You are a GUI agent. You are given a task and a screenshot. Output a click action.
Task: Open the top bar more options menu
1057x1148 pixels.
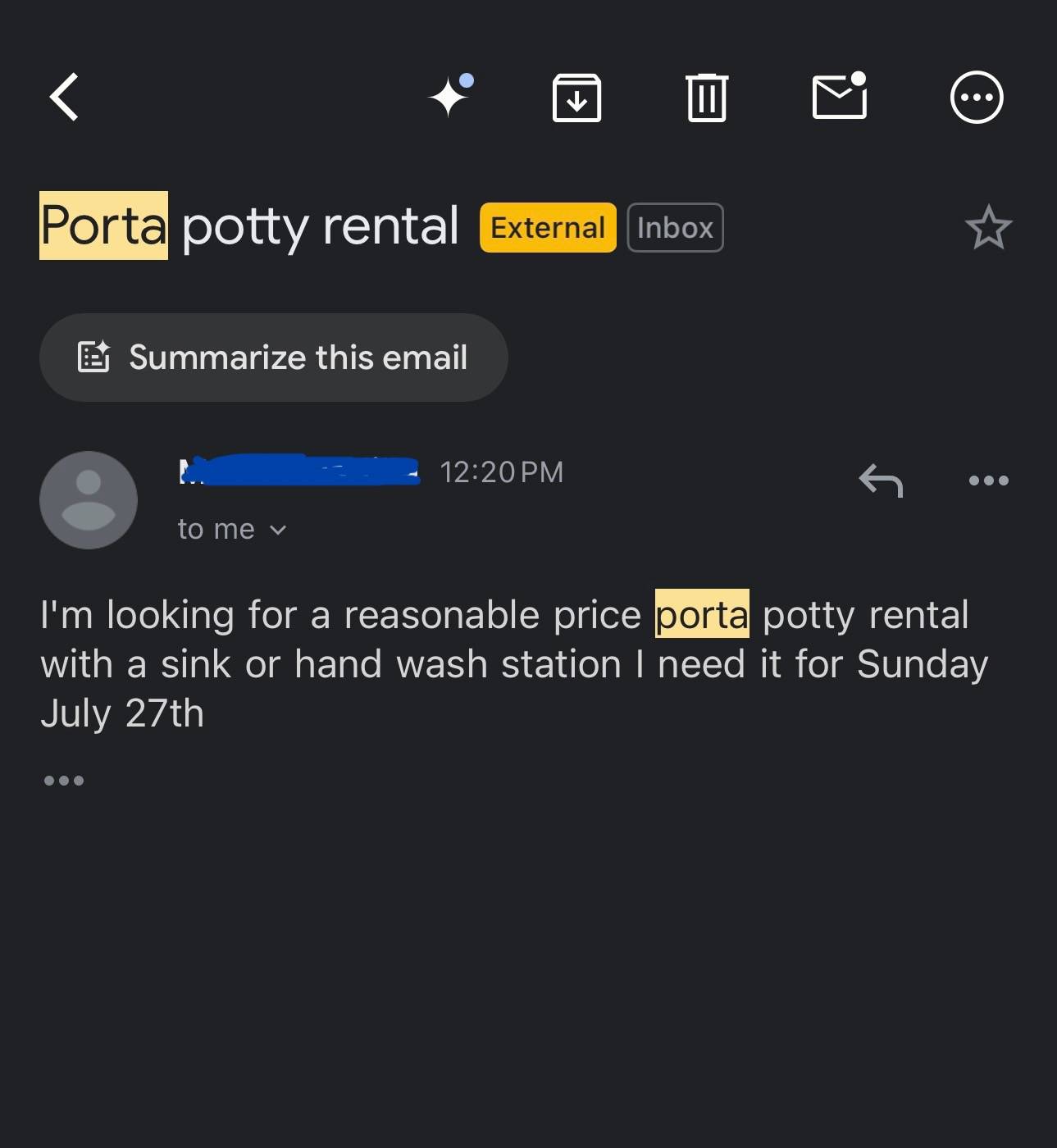coord(976,98)
